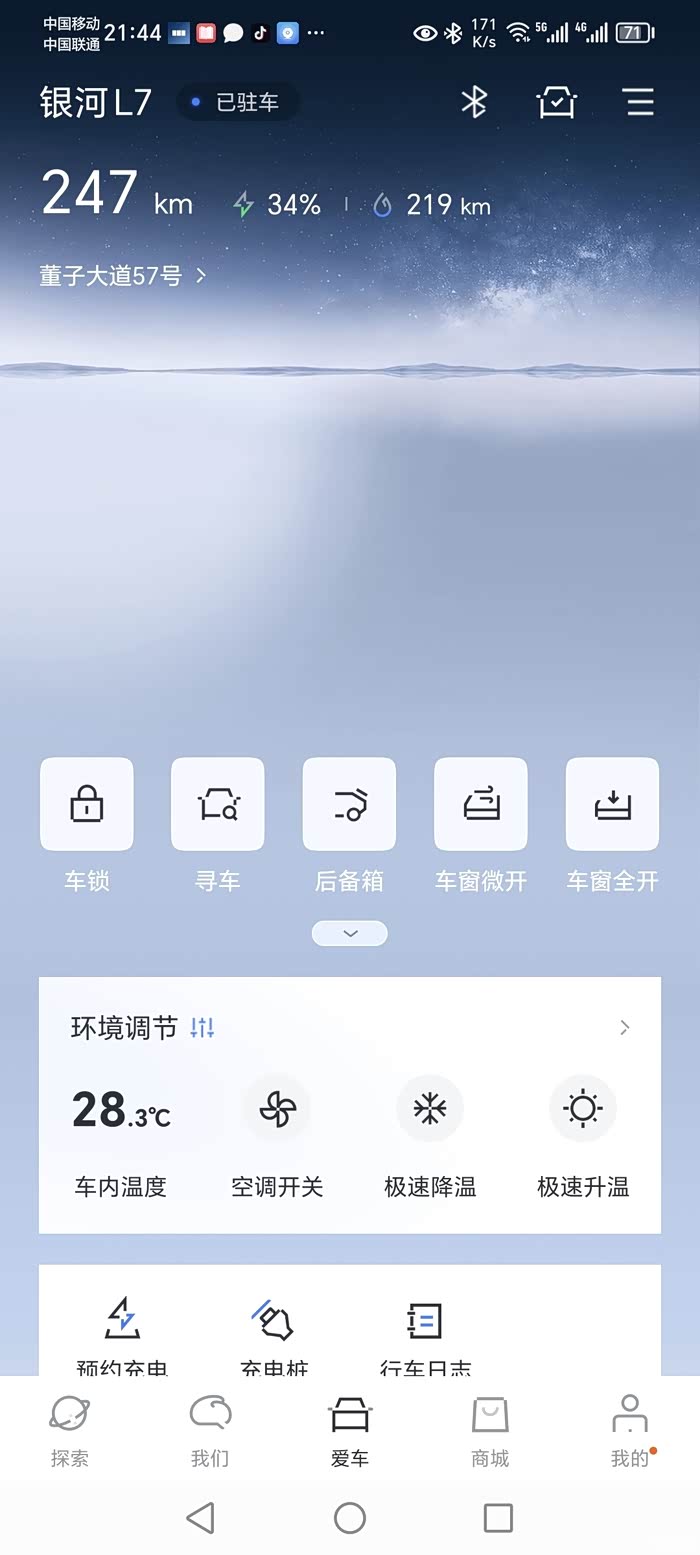This screenshot has height=1555, width=700.
Task: Tap 车窗全开 to fully open windows
Action: [x=612, y=805]
